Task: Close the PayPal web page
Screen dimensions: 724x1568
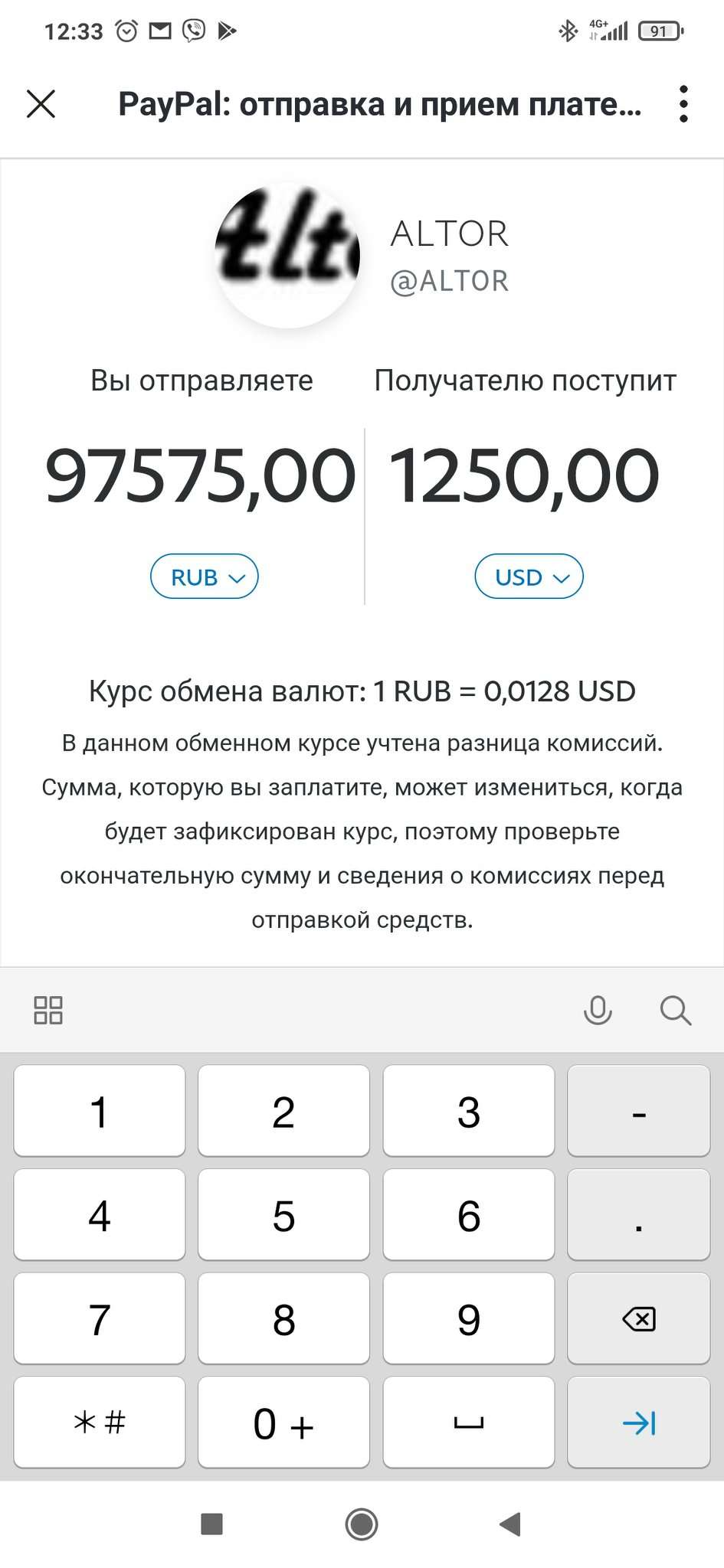Action: click(41, 103)
